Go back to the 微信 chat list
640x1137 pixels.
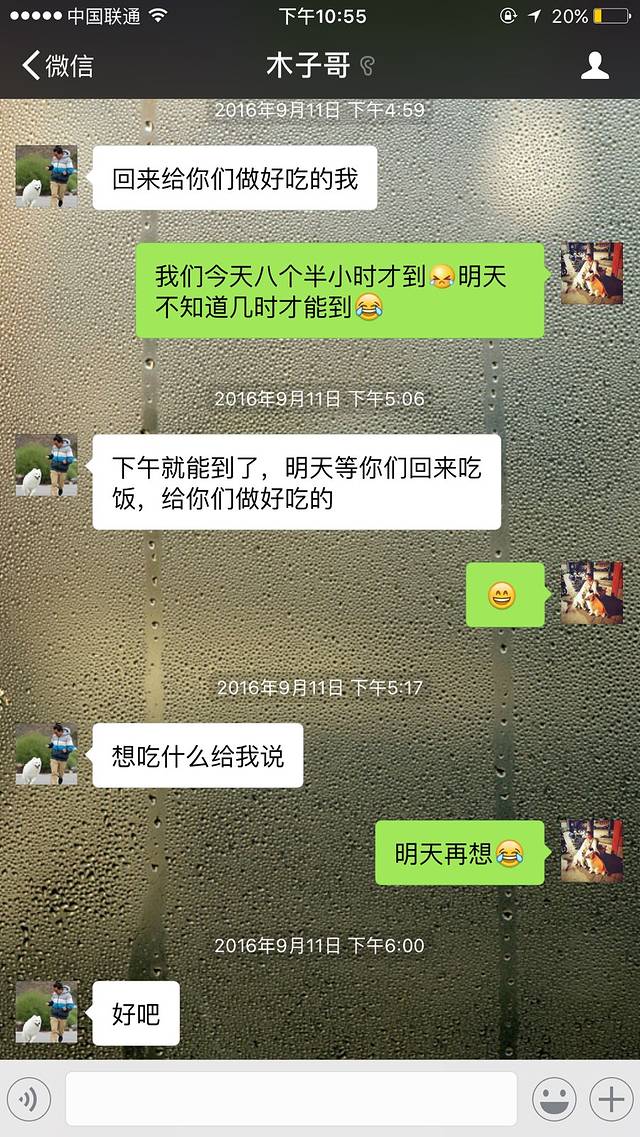[x=58, y=66]
